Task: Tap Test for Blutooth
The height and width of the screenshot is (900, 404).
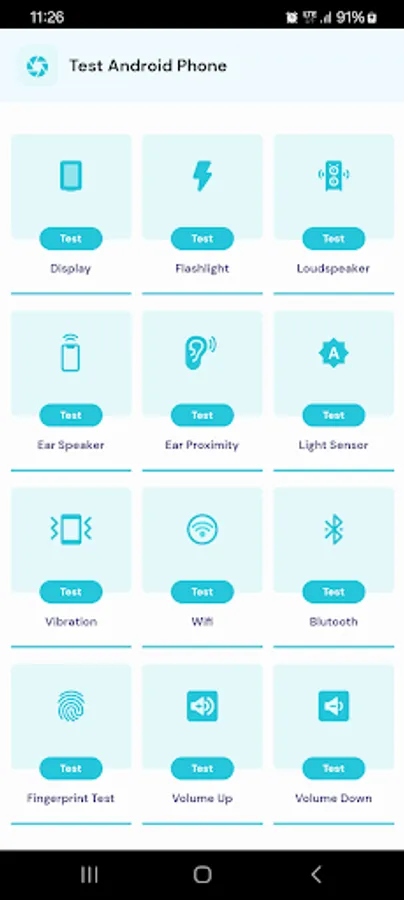Action: pos(333,592)
